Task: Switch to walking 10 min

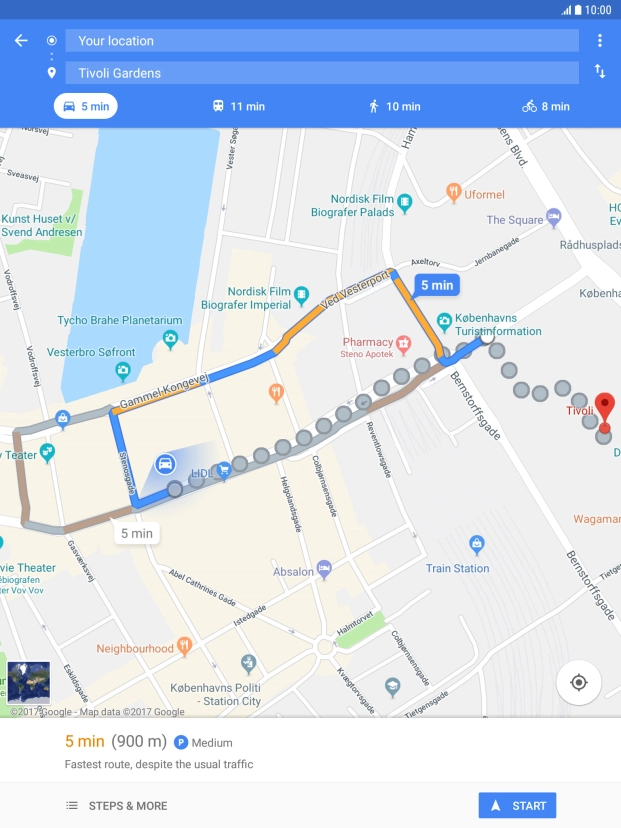Action: 393,106
